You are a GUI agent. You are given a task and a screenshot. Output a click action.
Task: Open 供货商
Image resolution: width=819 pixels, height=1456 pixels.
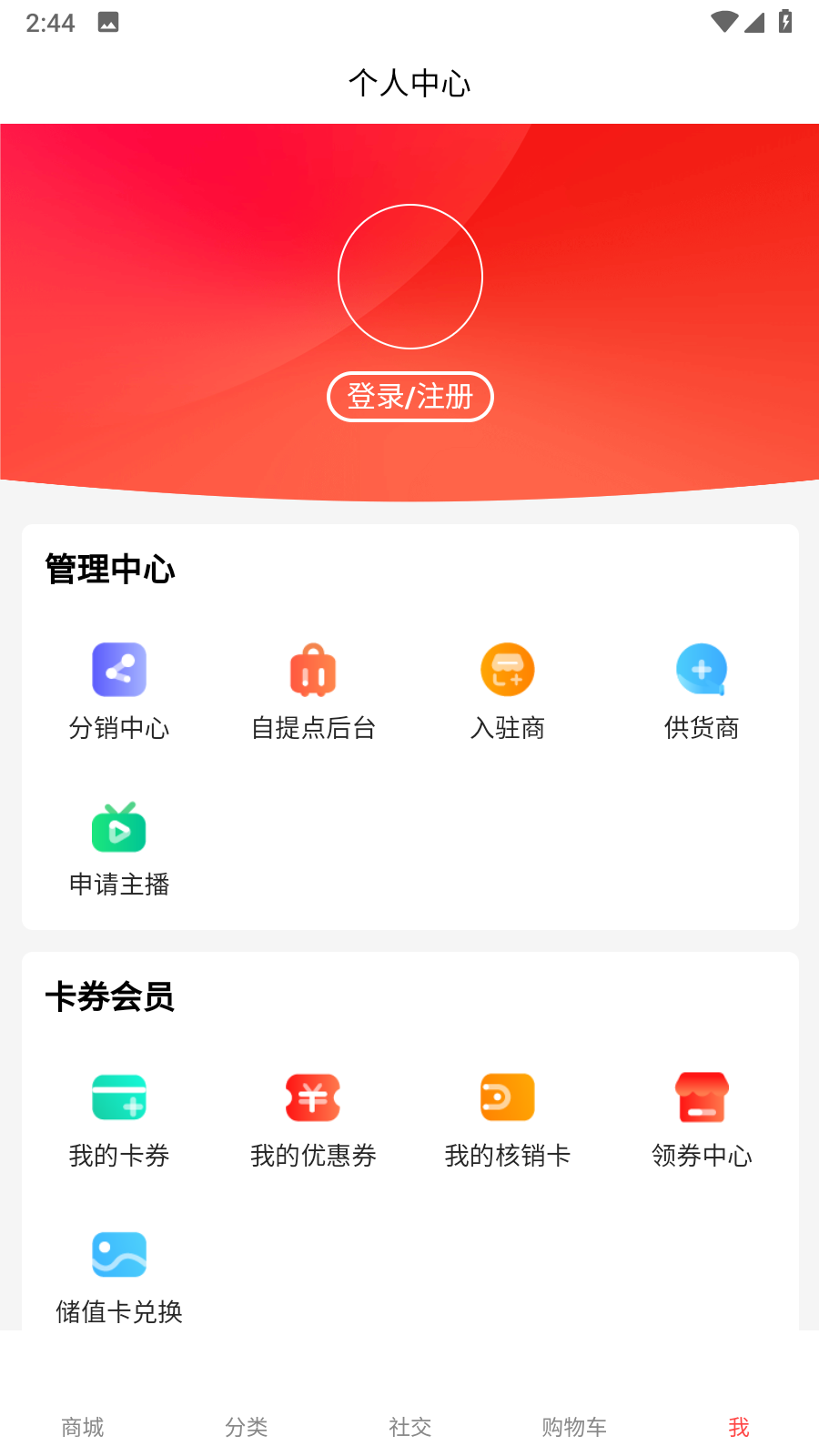click(x=701, y=690)
